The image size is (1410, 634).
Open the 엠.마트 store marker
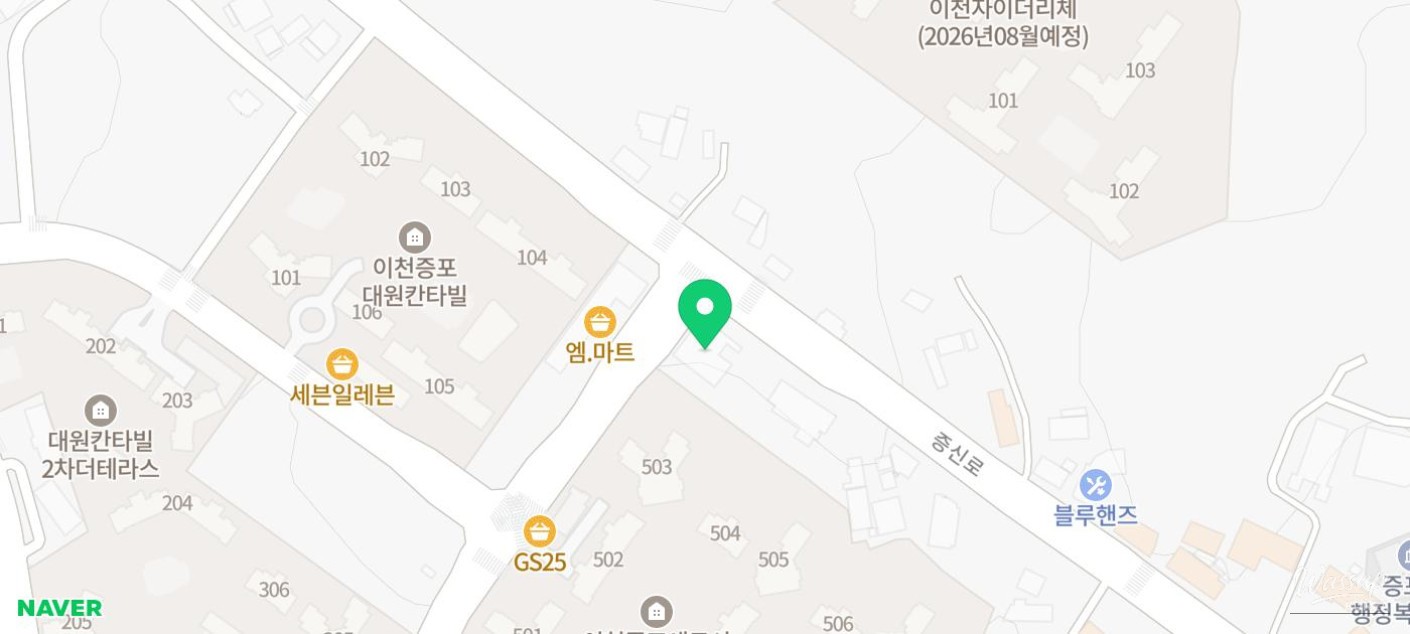pyautogui.click(x=600, y=322)
